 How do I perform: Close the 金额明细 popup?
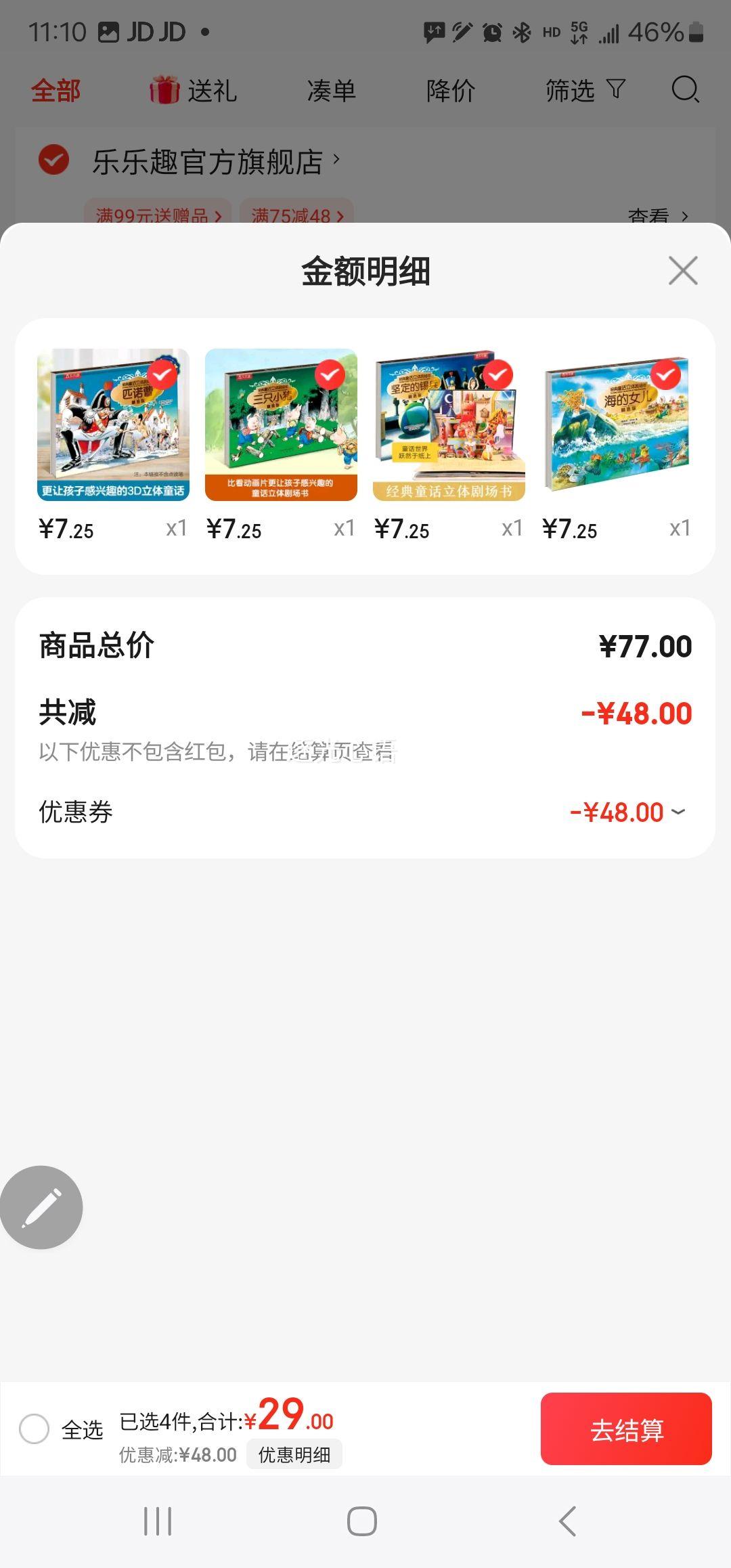(x=682, y=270)
